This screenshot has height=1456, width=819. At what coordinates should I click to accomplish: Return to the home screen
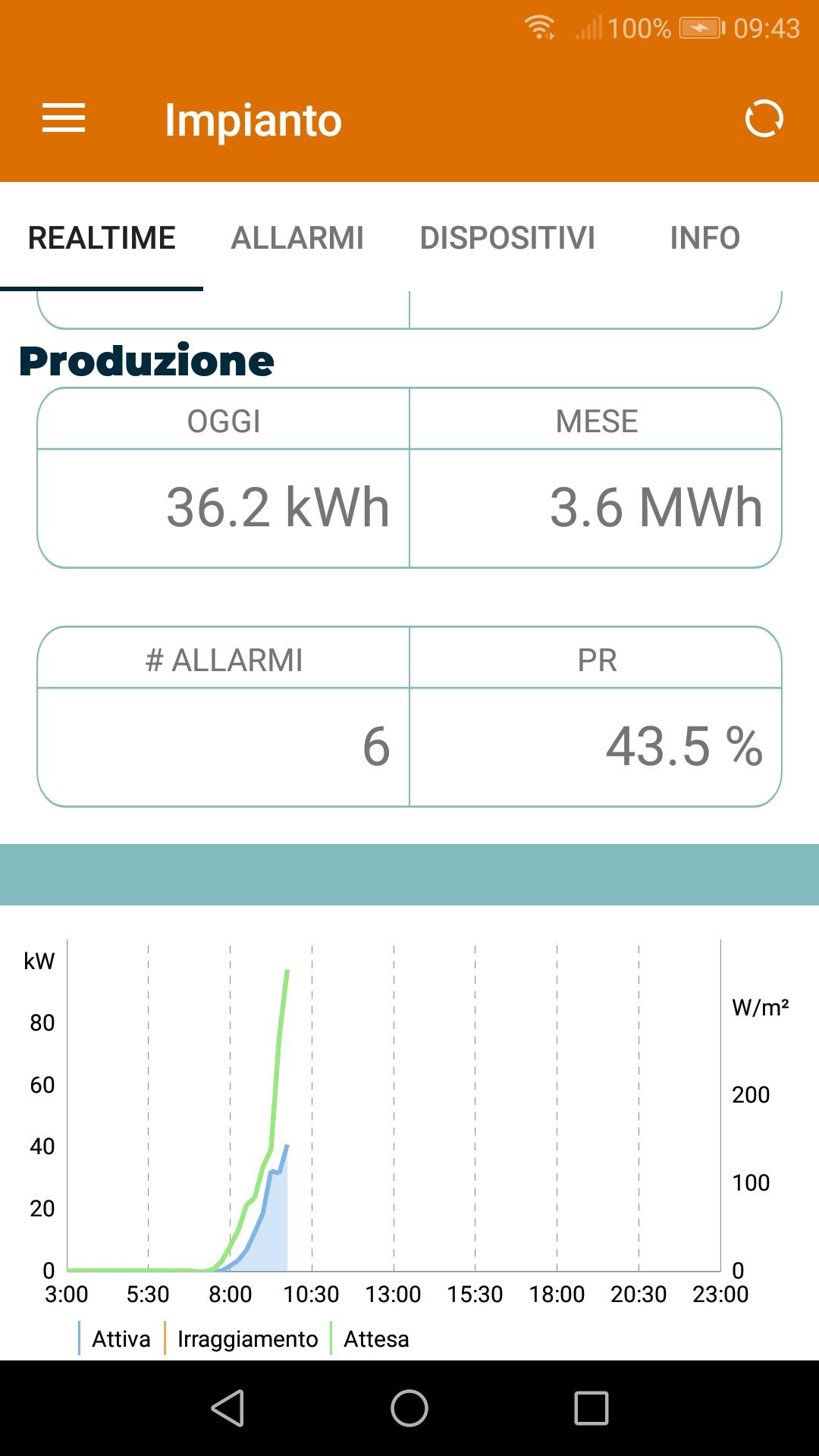(x=409, y=1408)
